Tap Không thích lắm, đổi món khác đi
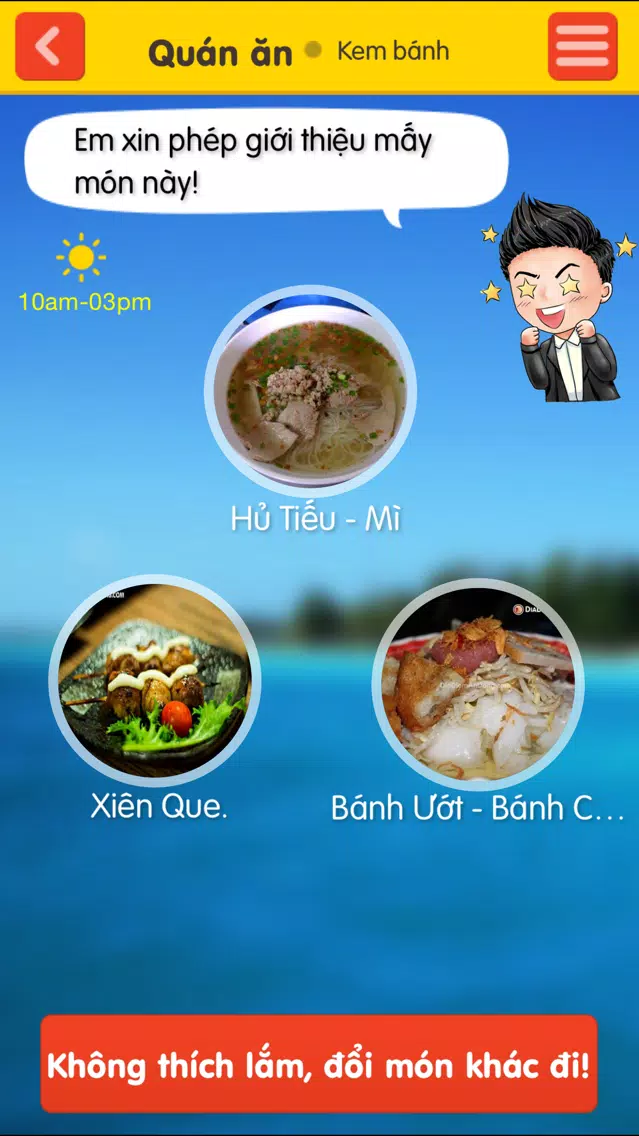 click(x=319, y=1064)
